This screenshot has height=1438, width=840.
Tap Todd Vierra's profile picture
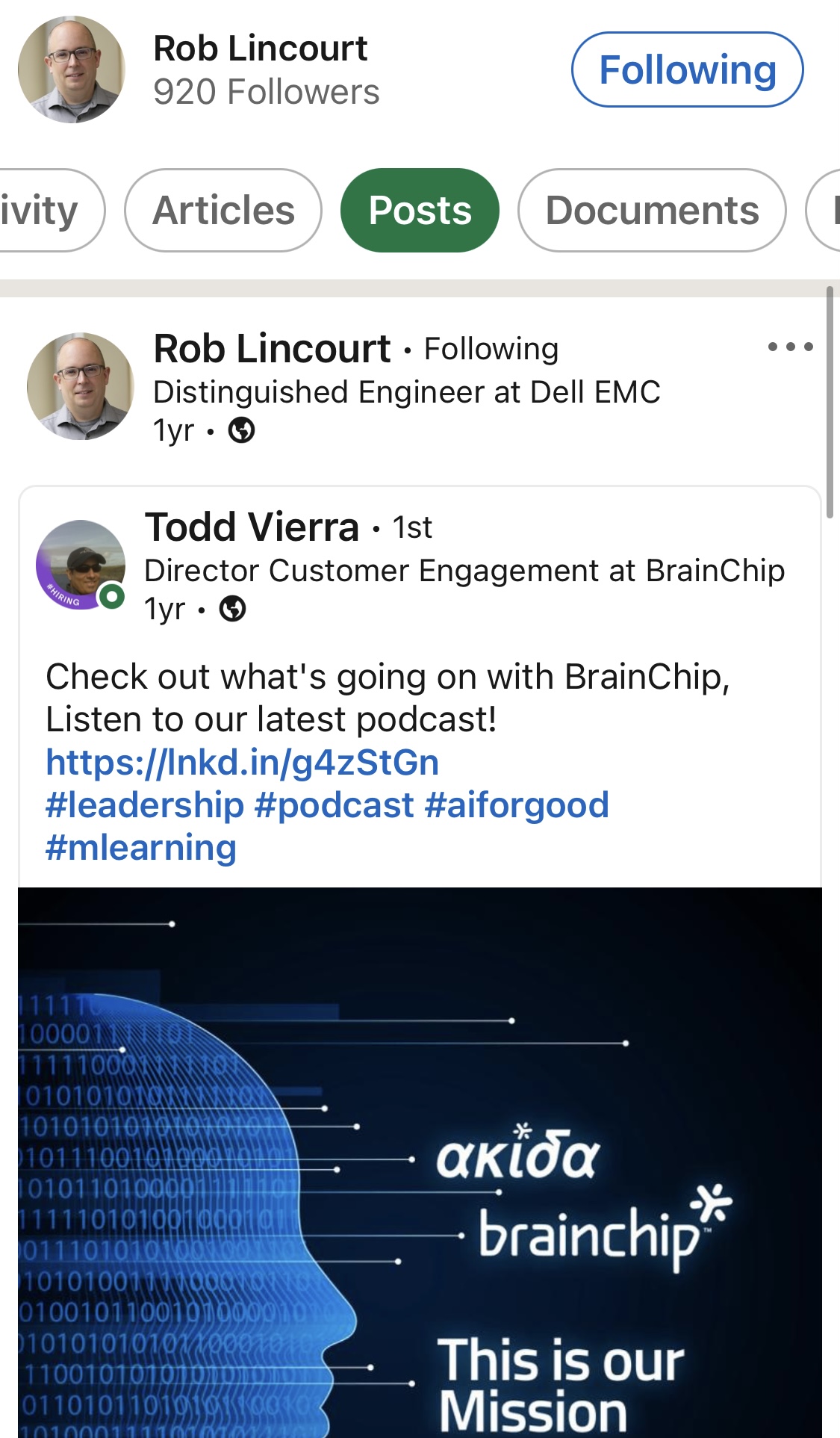pos(81,565)
